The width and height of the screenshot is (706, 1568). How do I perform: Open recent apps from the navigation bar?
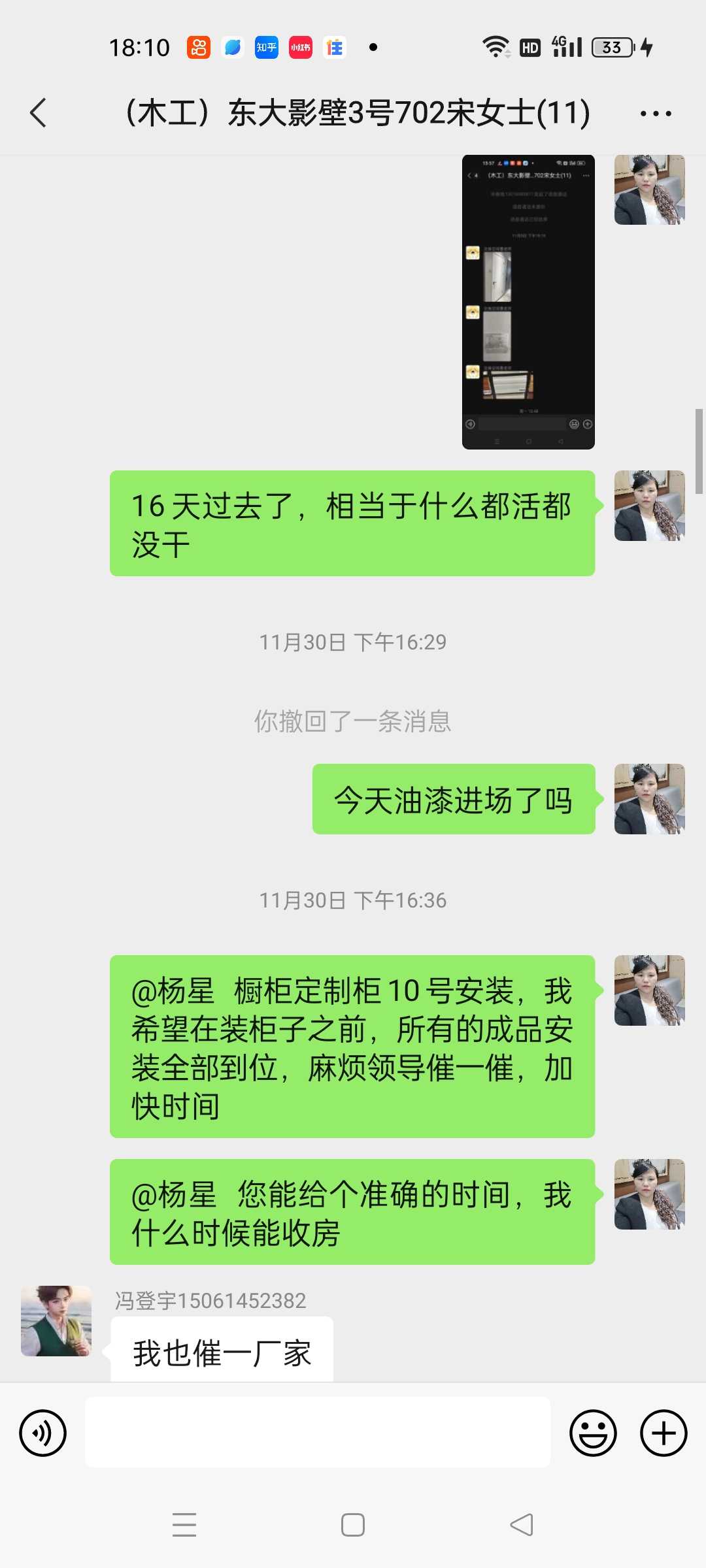coord(184,1525)
